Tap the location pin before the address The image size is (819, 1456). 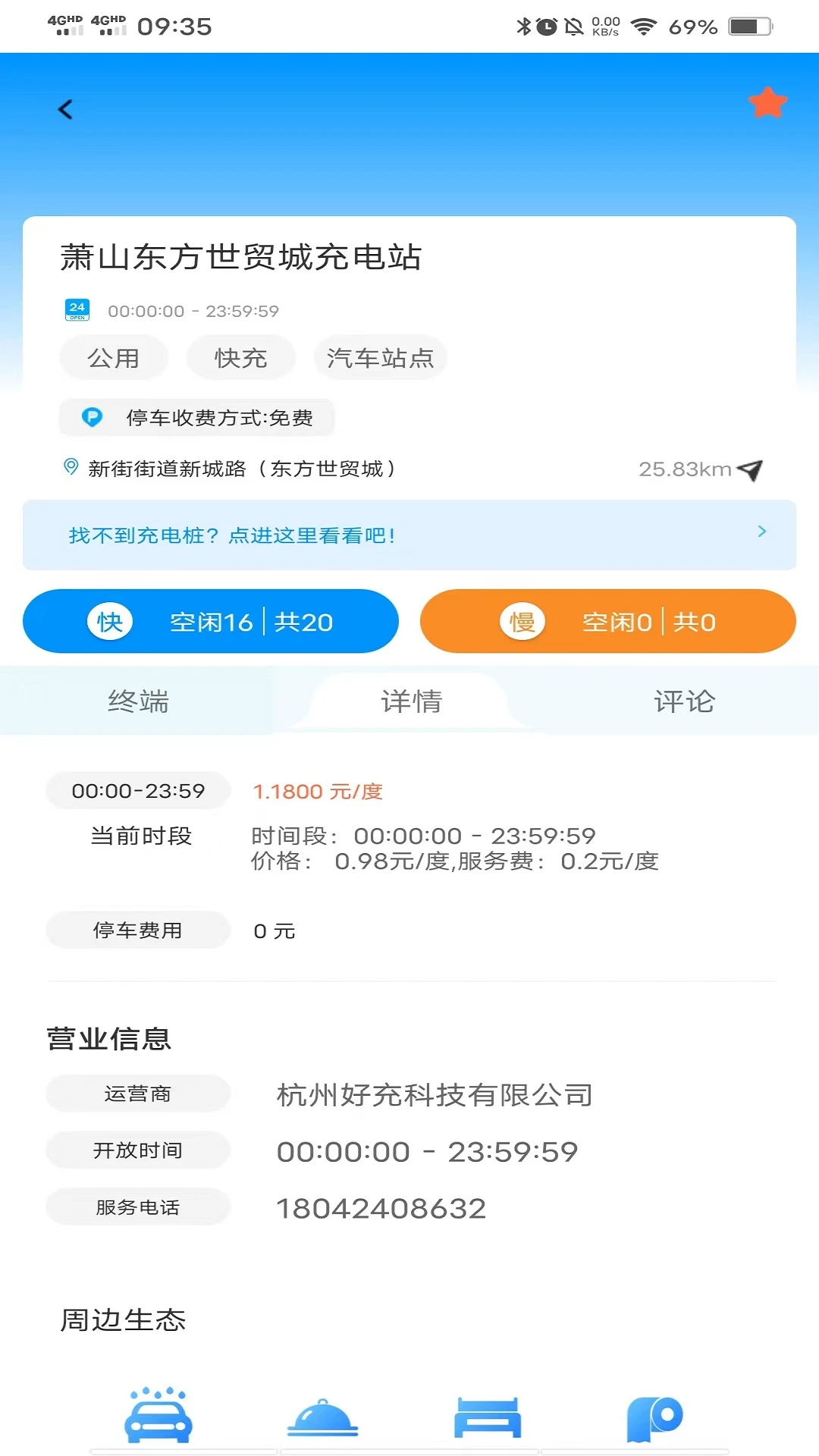(x=70, y=468)
